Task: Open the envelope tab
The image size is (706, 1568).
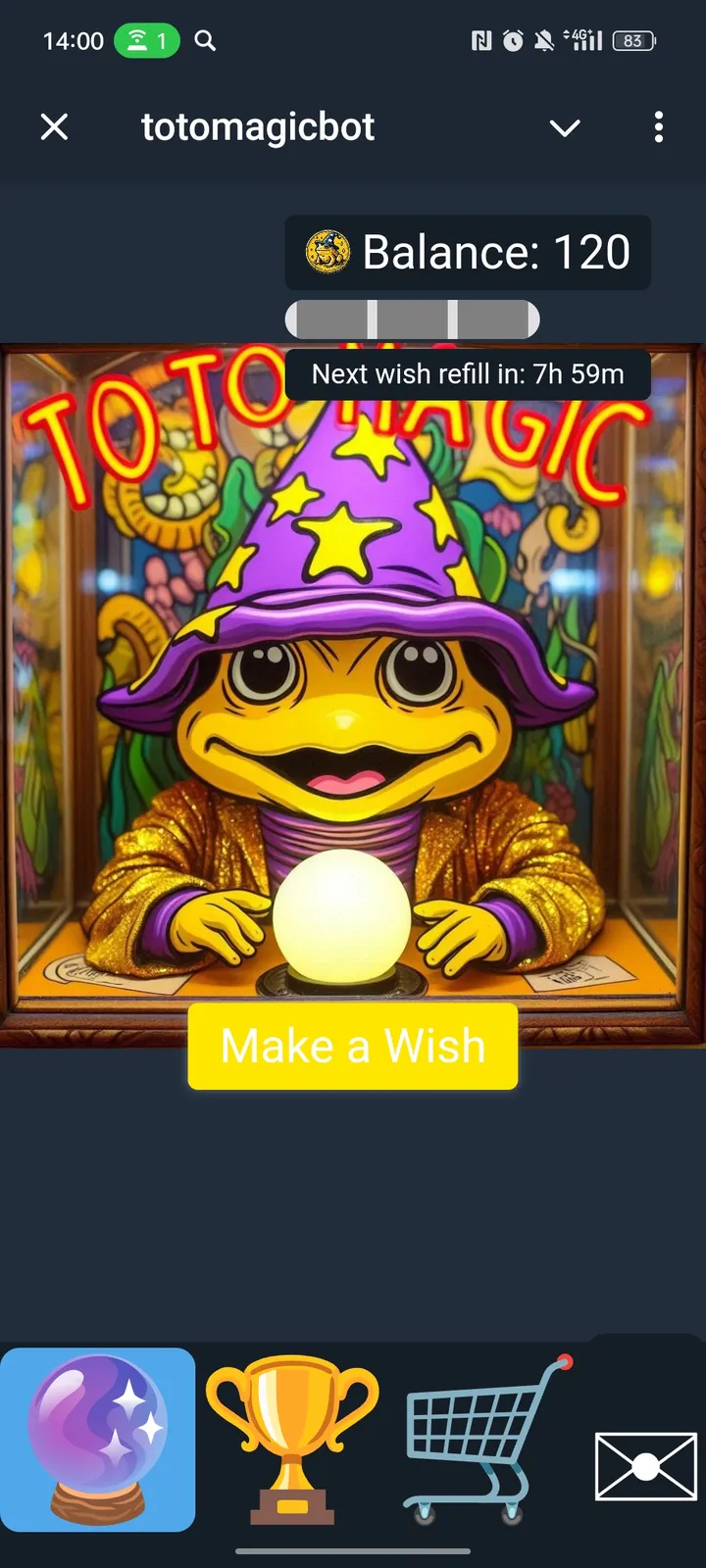Action: coord(646,1465)
